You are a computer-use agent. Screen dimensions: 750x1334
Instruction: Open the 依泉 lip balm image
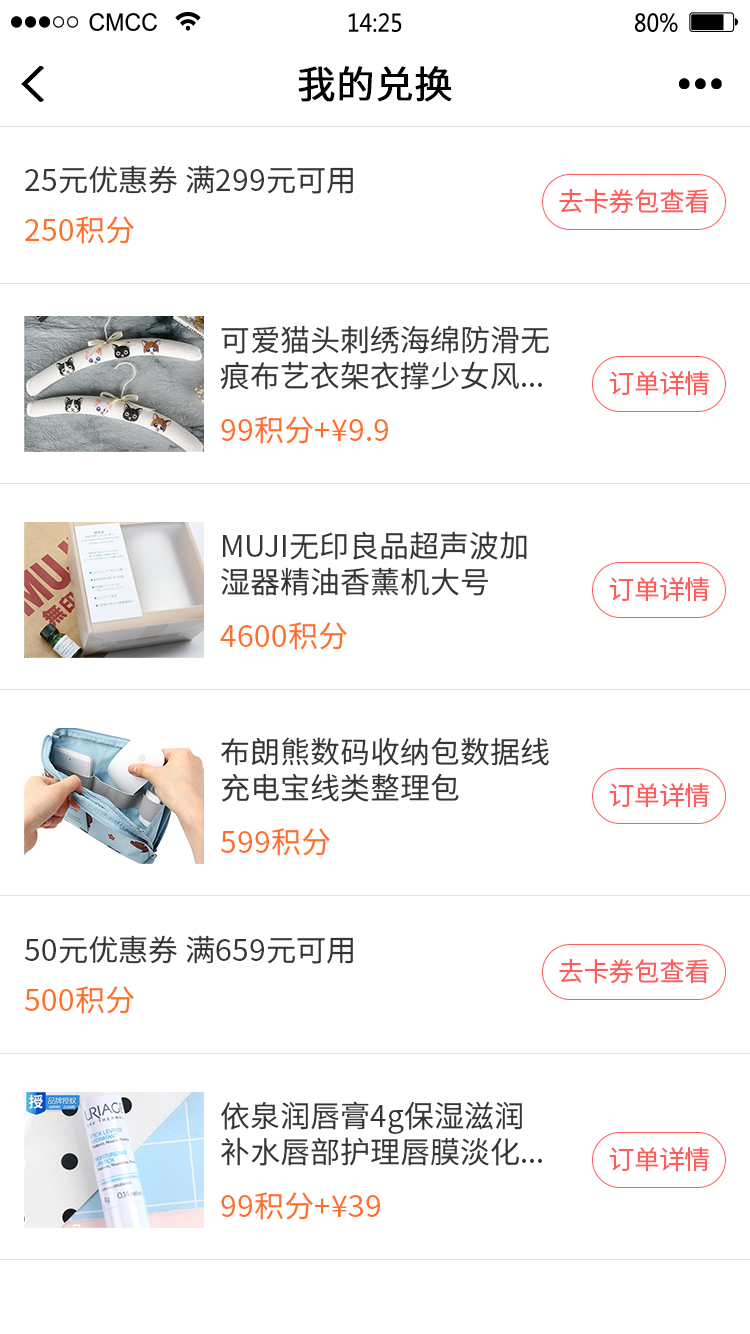114,1160
